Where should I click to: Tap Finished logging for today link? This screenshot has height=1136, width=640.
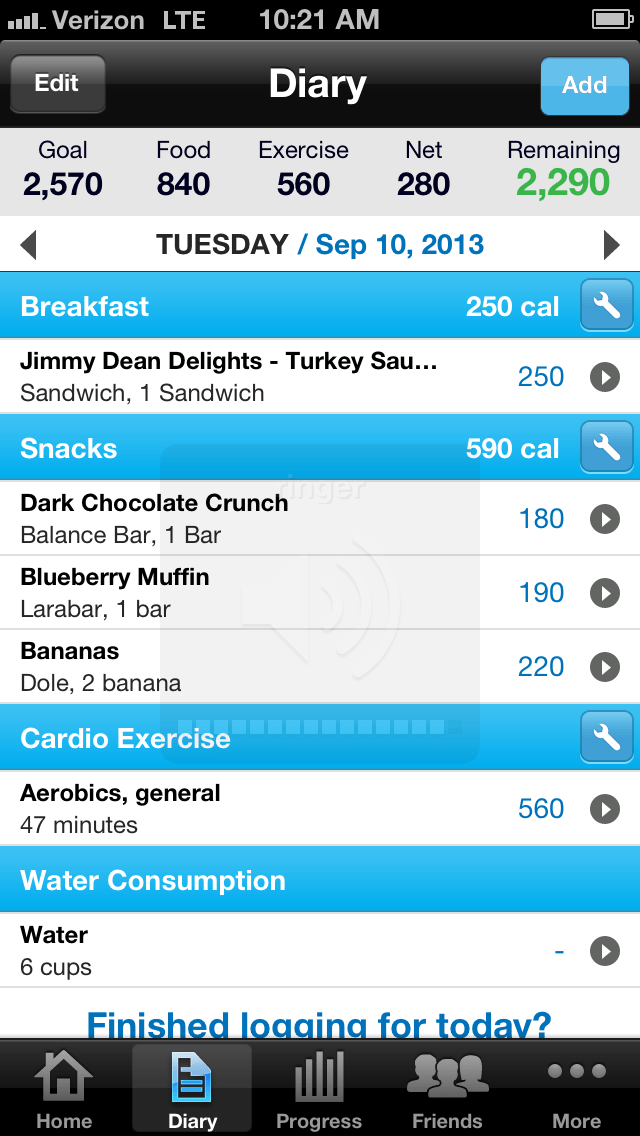click(318, 1022)
